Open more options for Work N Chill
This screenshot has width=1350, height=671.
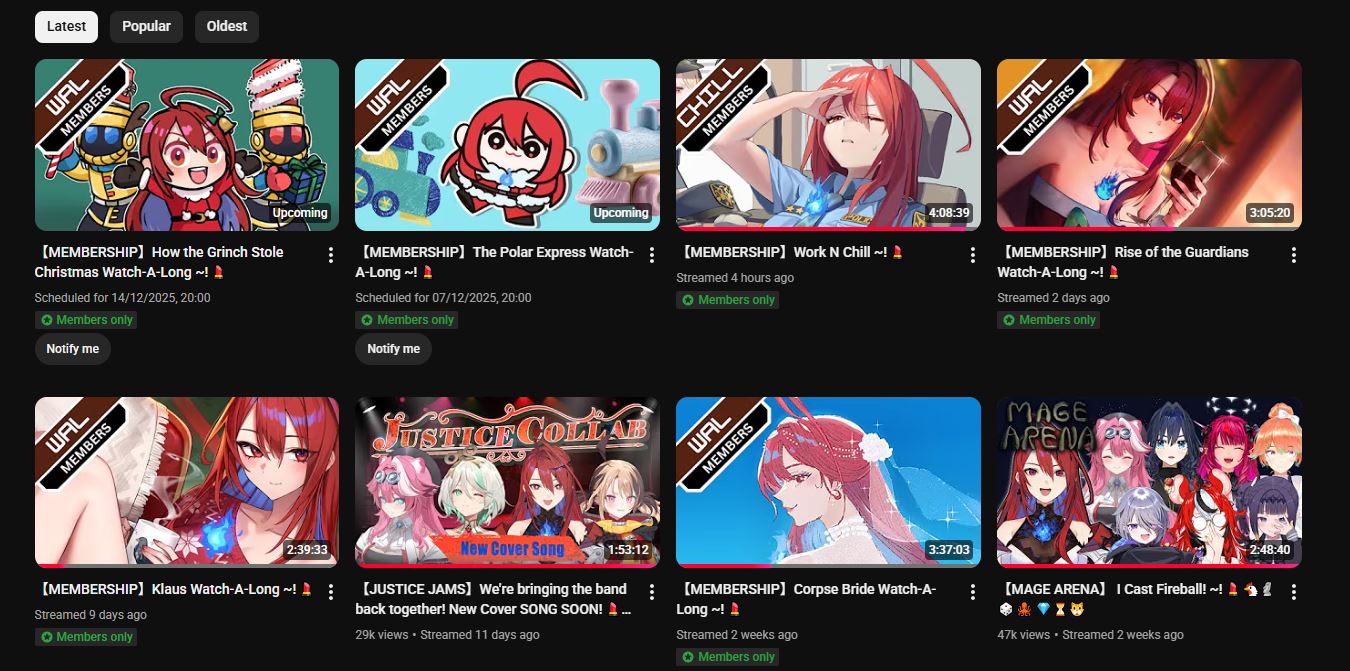[973, 255]
